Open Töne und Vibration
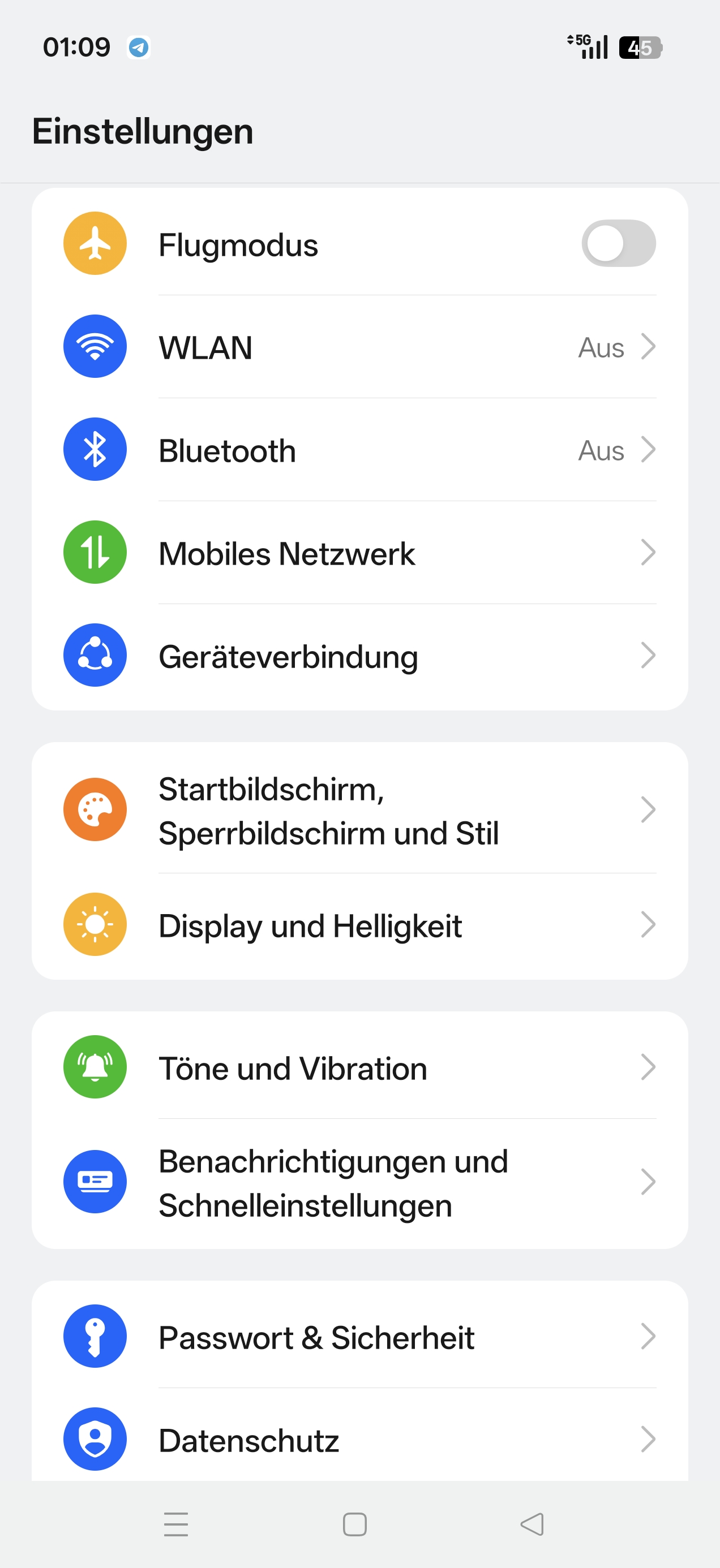Image resolution: width=720 pixels, height=1568 pixels. (359, 1067)
